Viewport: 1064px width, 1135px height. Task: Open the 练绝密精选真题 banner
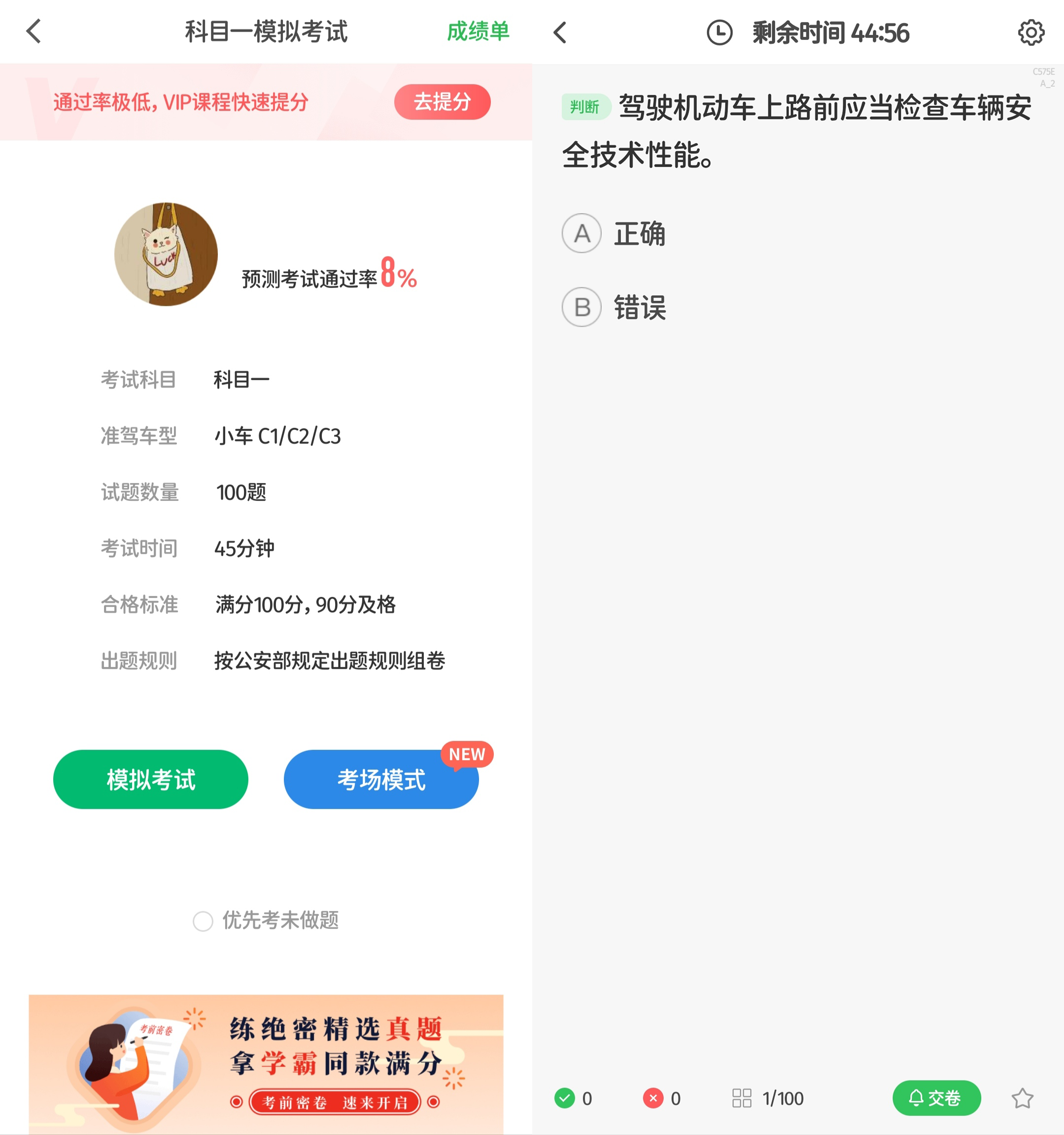(x=266, y=1064)
